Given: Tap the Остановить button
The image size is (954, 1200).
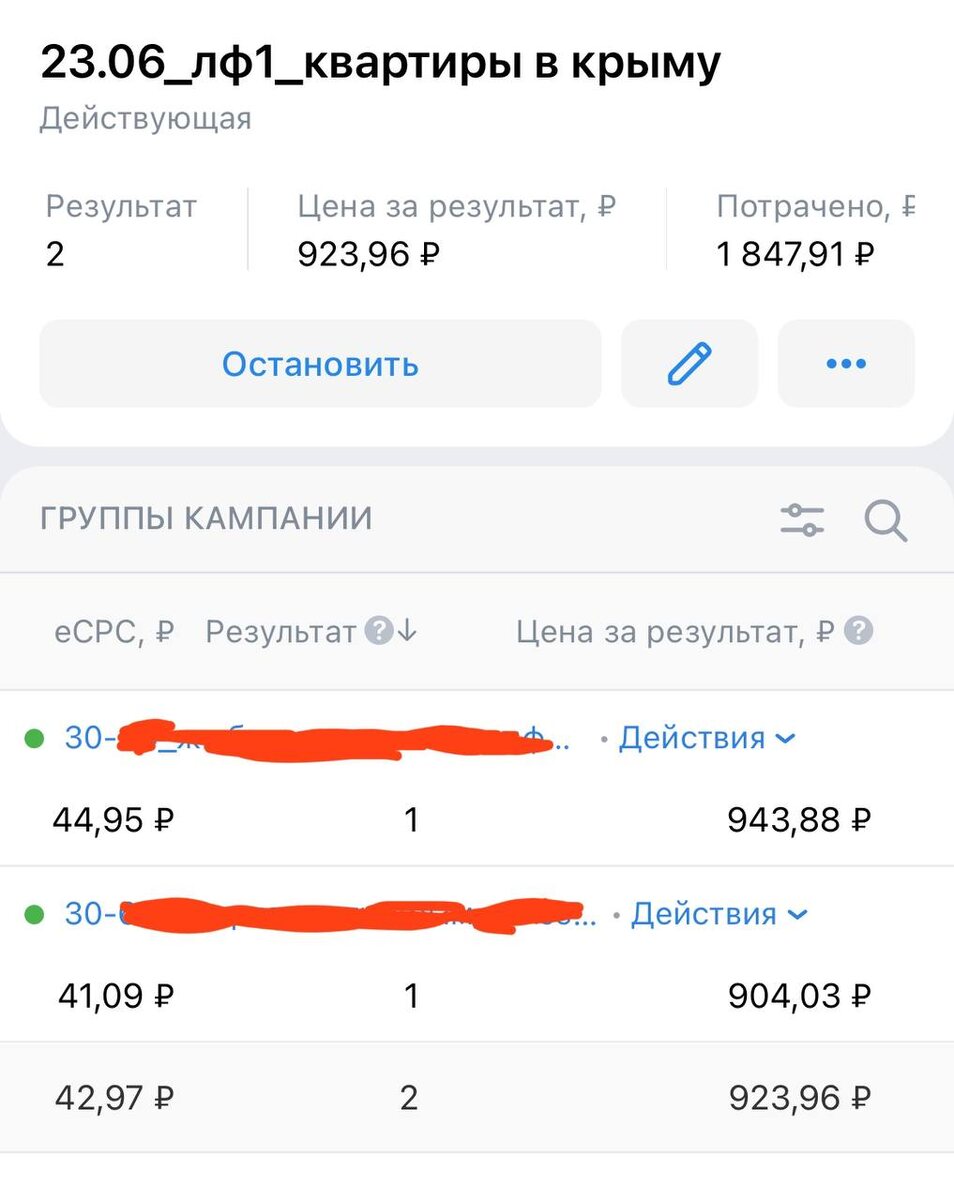Looking at the screenshot, I should [320, 364].
